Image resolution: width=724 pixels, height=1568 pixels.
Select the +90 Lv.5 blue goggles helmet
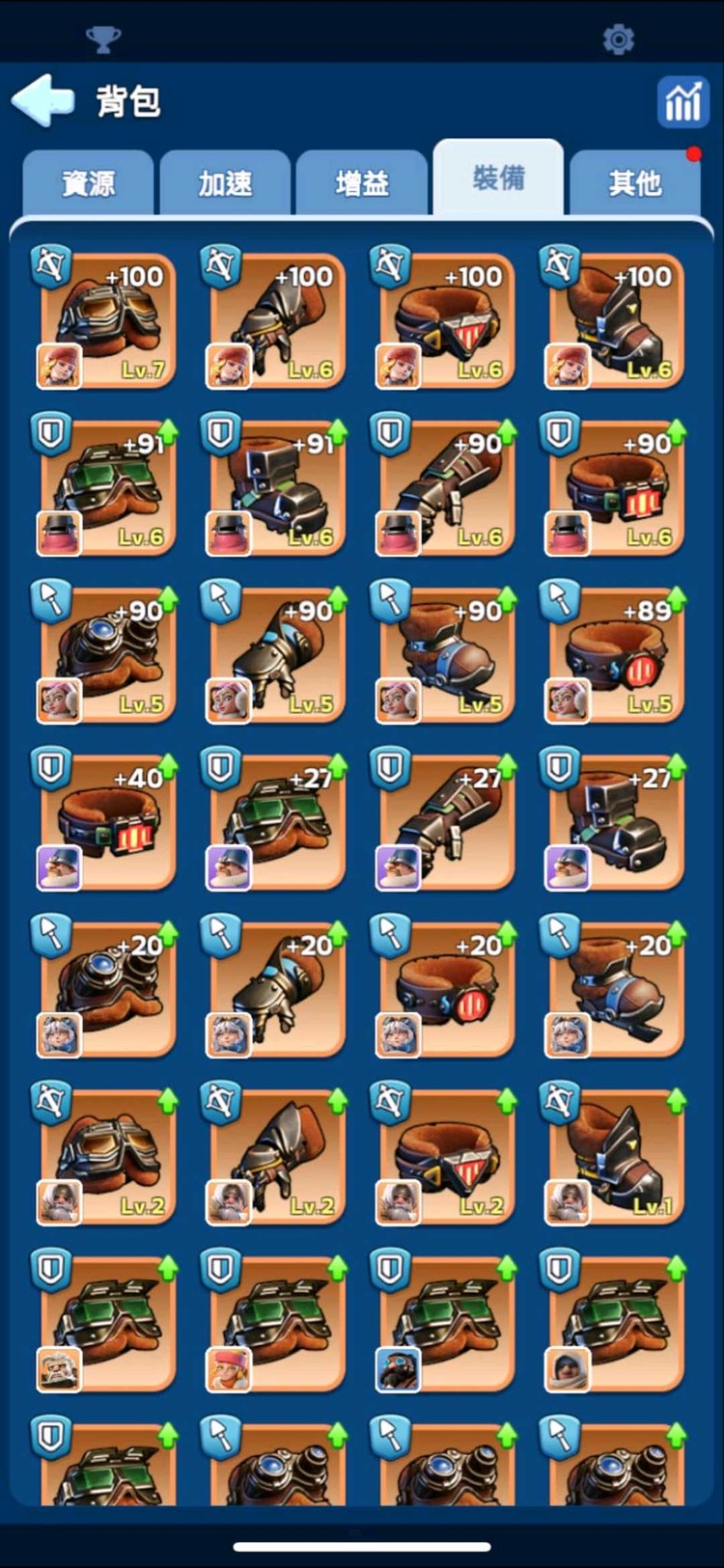[x=106, y=656]
